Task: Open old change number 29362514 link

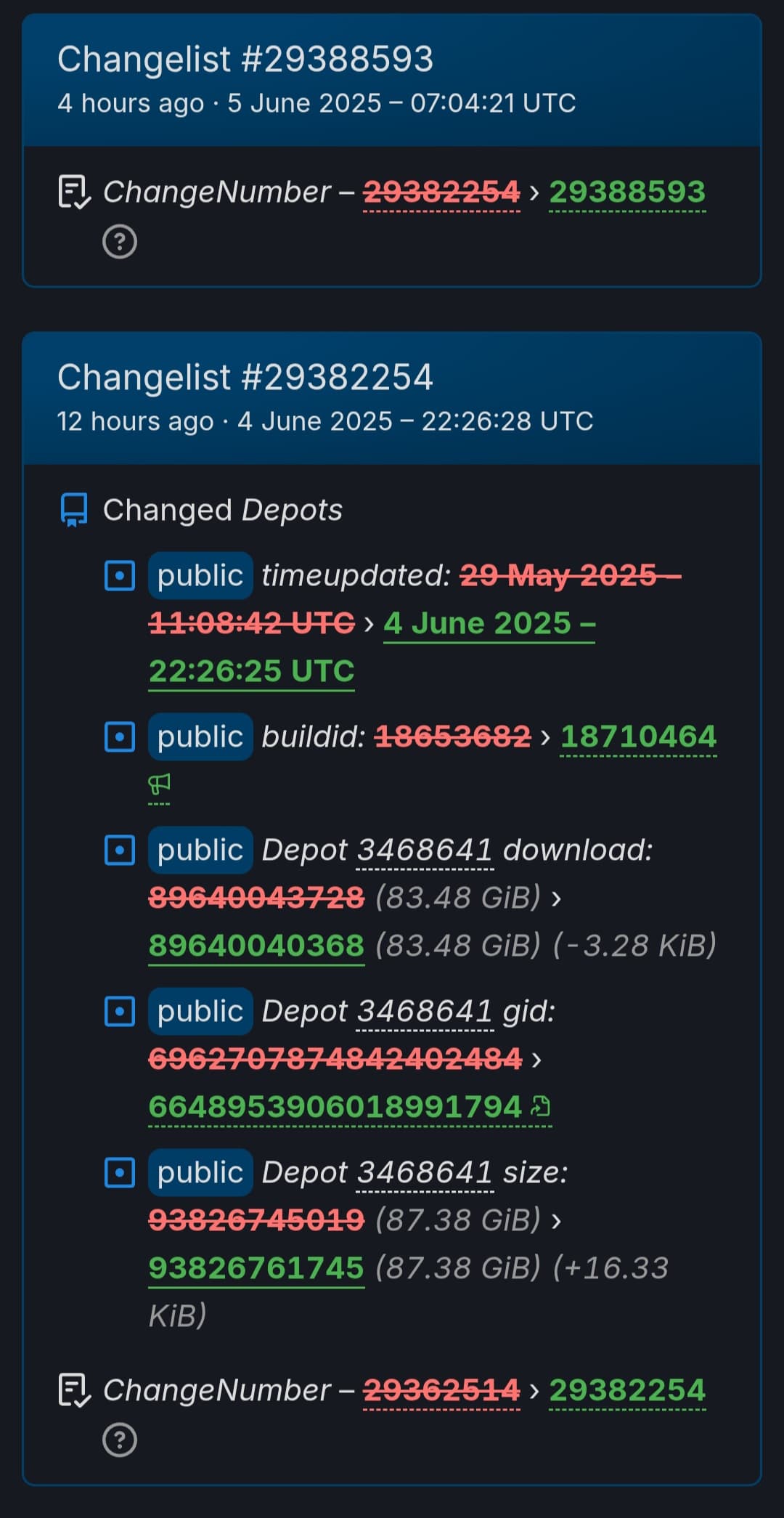Action: pos(441,1391)
